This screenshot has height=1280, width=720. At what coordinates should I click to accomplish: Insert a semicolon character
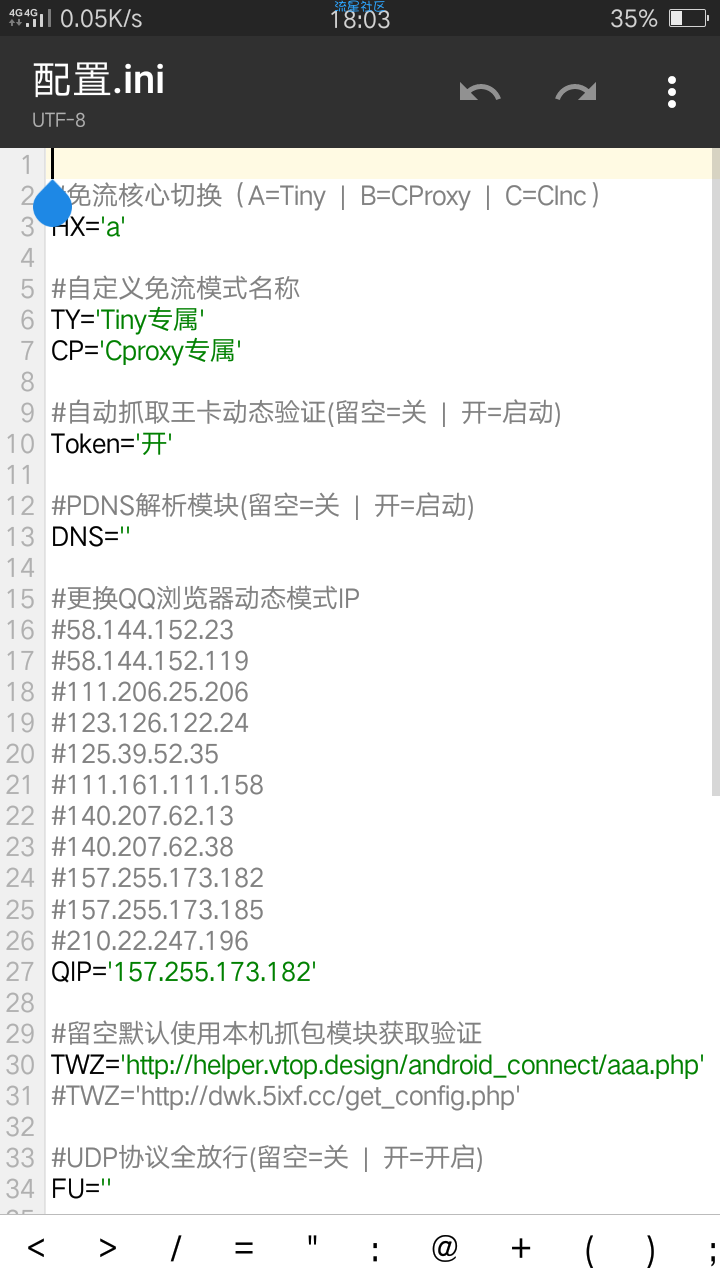(x=711, y=1248)
